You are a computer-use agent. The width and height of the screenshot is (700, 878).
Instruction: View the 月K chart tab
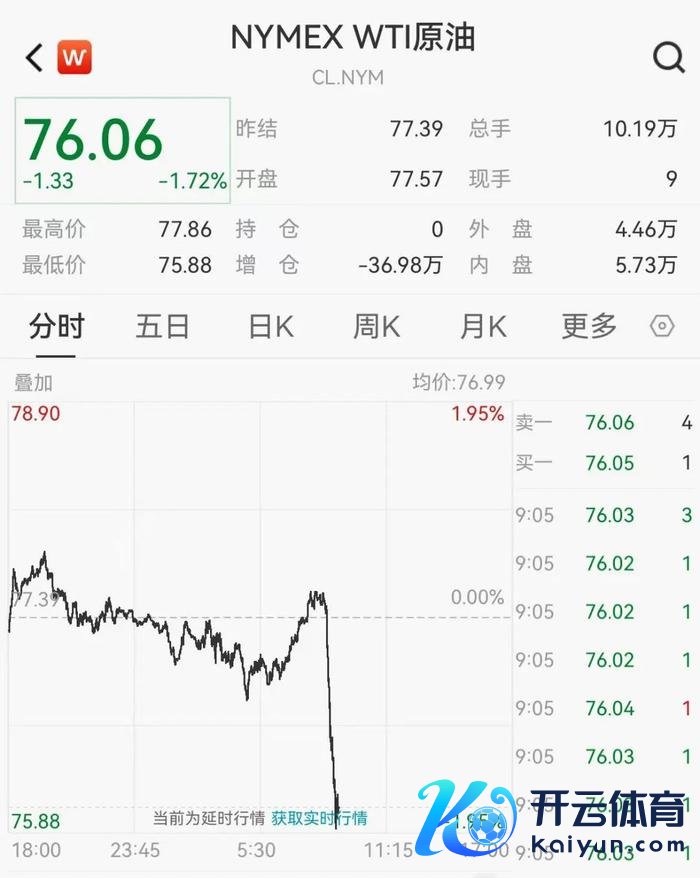point(483,326)
